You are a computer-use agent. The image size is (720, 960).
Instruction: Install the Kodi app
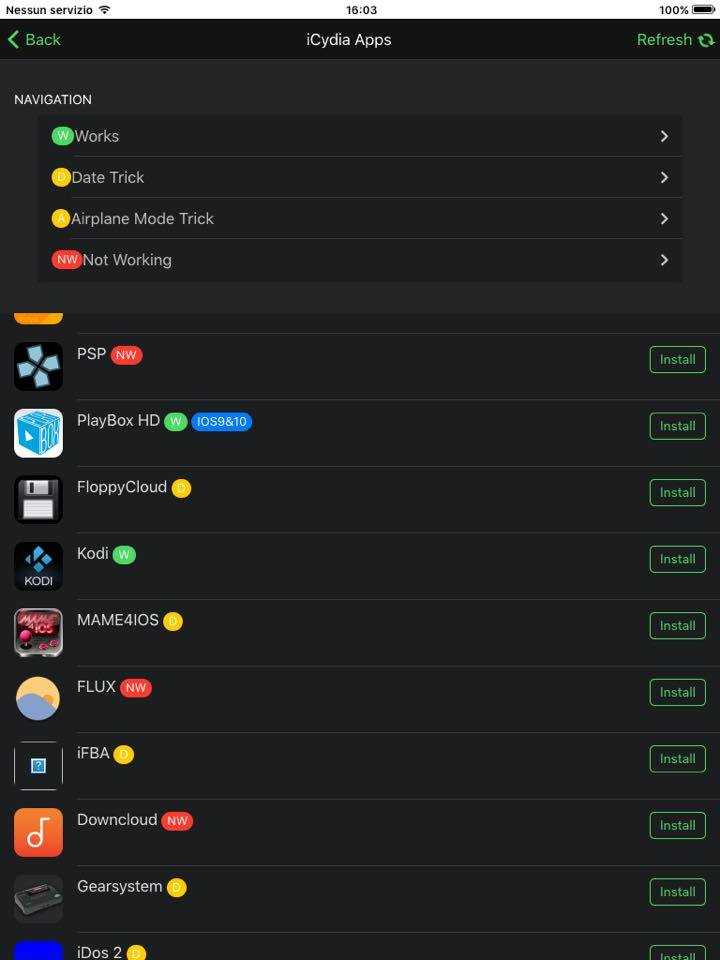[x=677, y=559]
